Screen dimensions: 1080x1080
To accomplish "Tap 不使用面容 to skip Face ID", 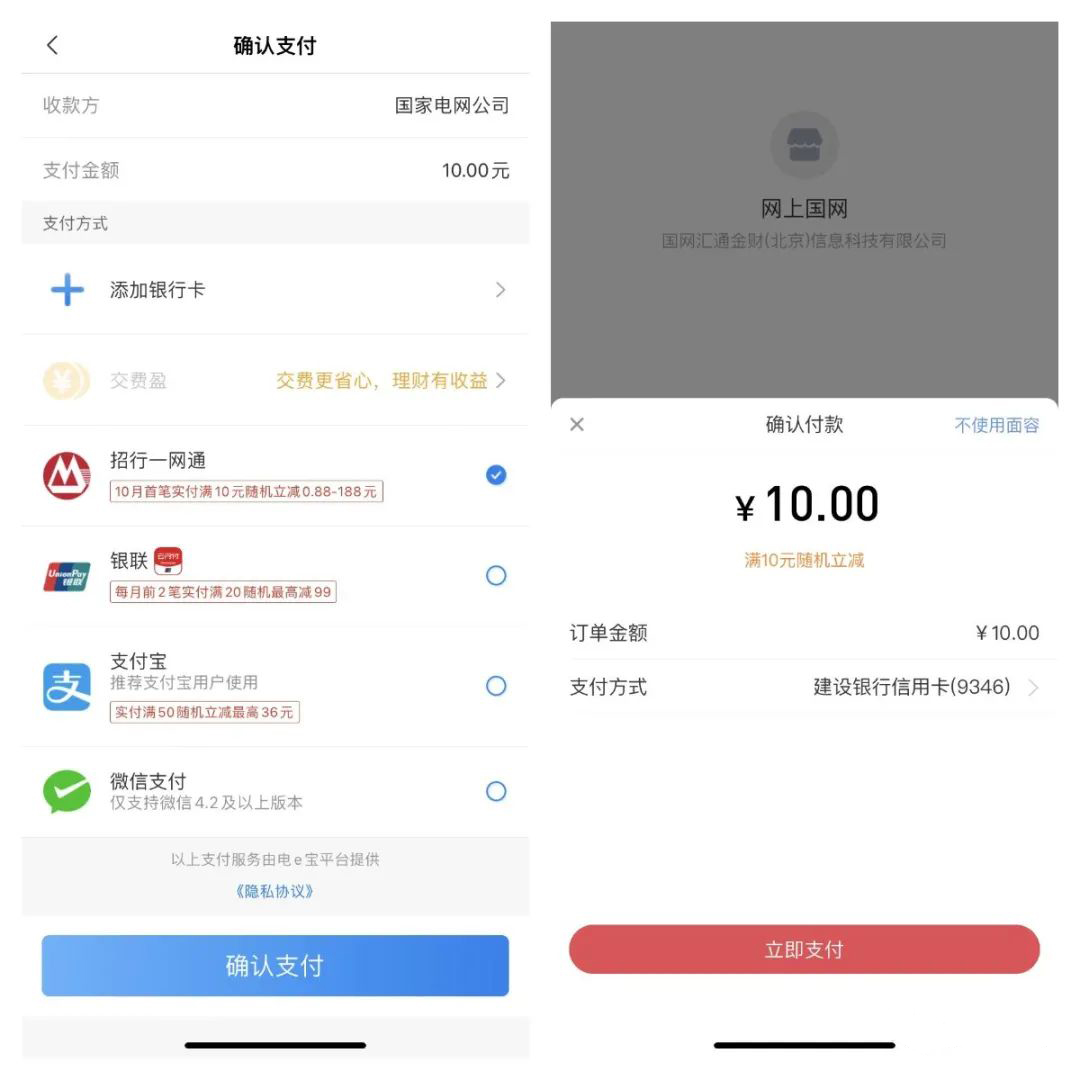I will click(x=996, y=426).
